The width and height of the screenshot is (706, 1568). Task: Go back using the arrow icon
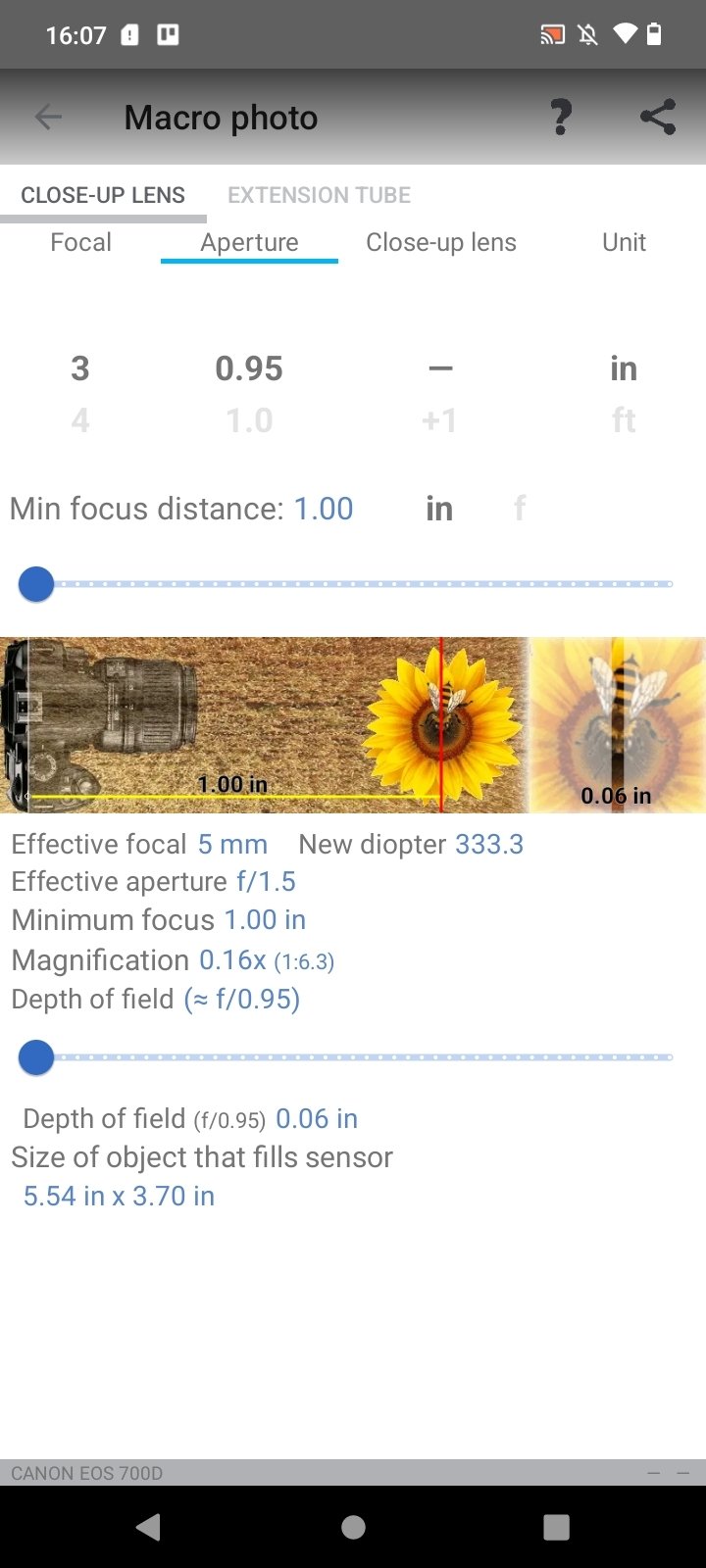[48, 118]
